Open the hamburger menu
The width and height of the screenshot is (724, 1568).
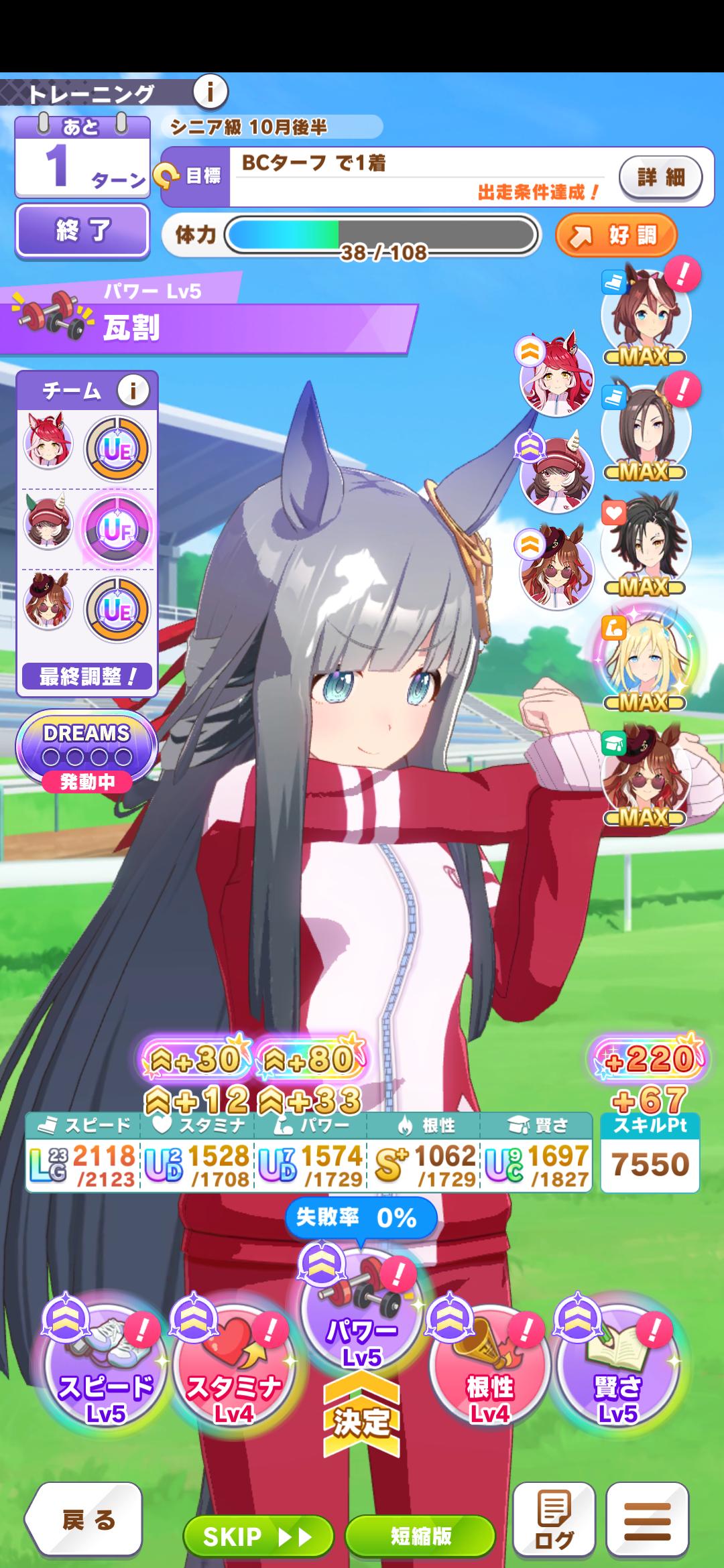click(648, 1520)
